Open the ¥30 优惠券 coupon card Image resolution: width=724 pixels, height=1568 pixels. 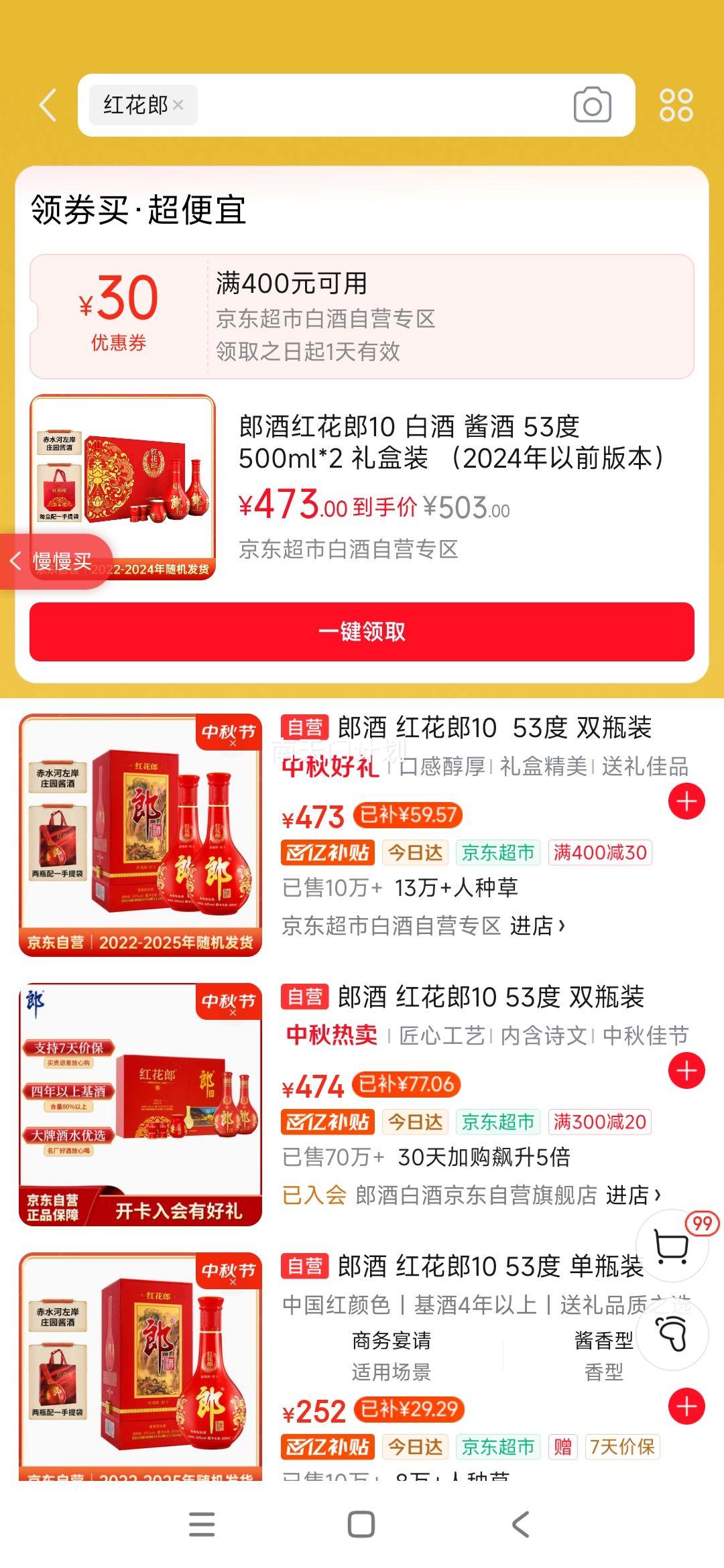tap(362, 316)
